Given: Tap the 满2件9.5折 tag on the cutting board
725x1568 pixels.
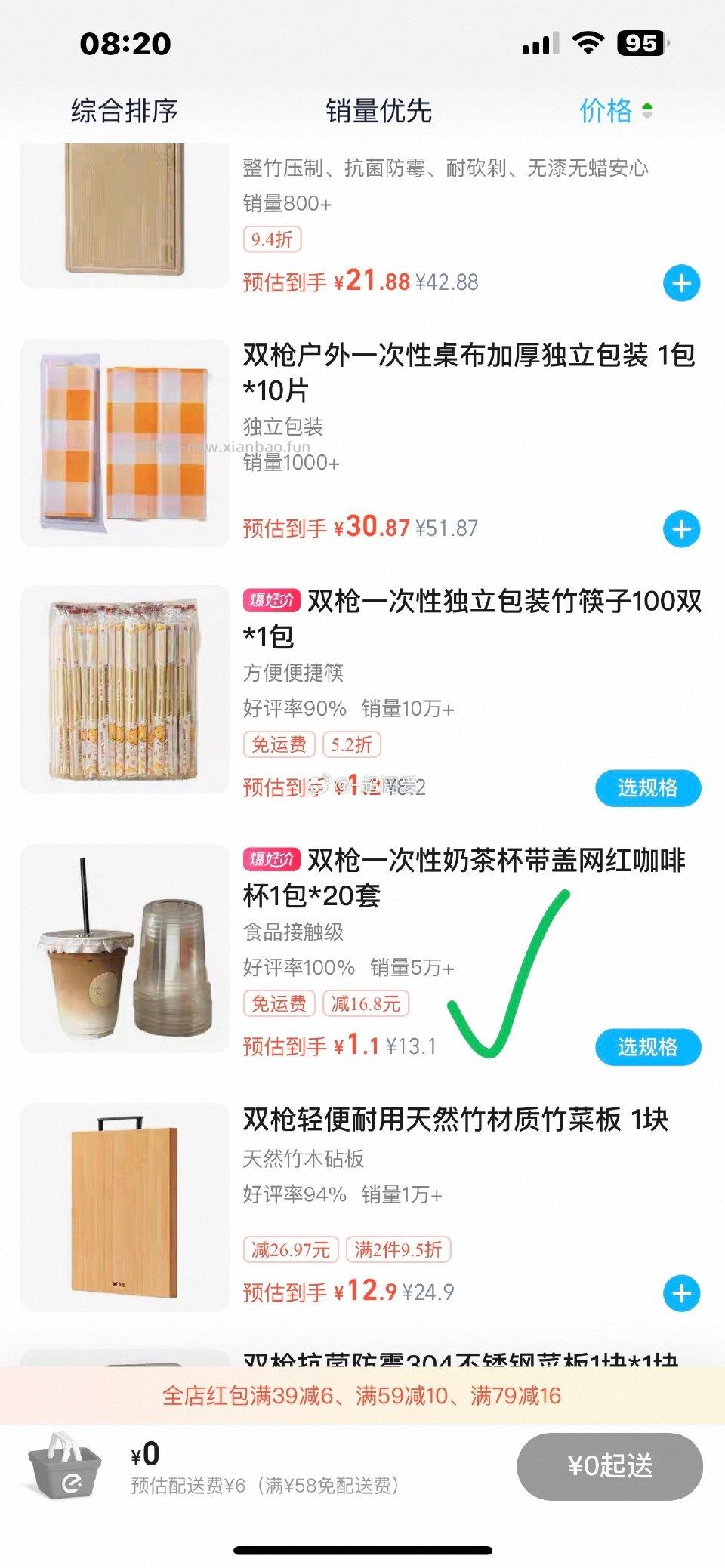Looking at the screenshot, I should tap(399, 1250).
